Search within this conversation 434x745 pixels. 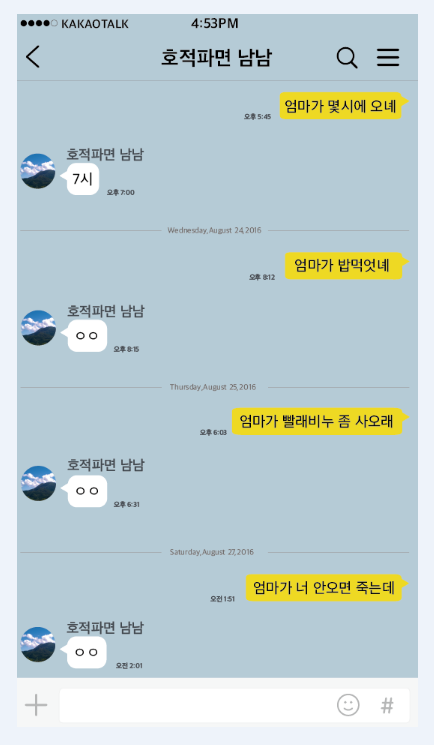click(347, 58)
